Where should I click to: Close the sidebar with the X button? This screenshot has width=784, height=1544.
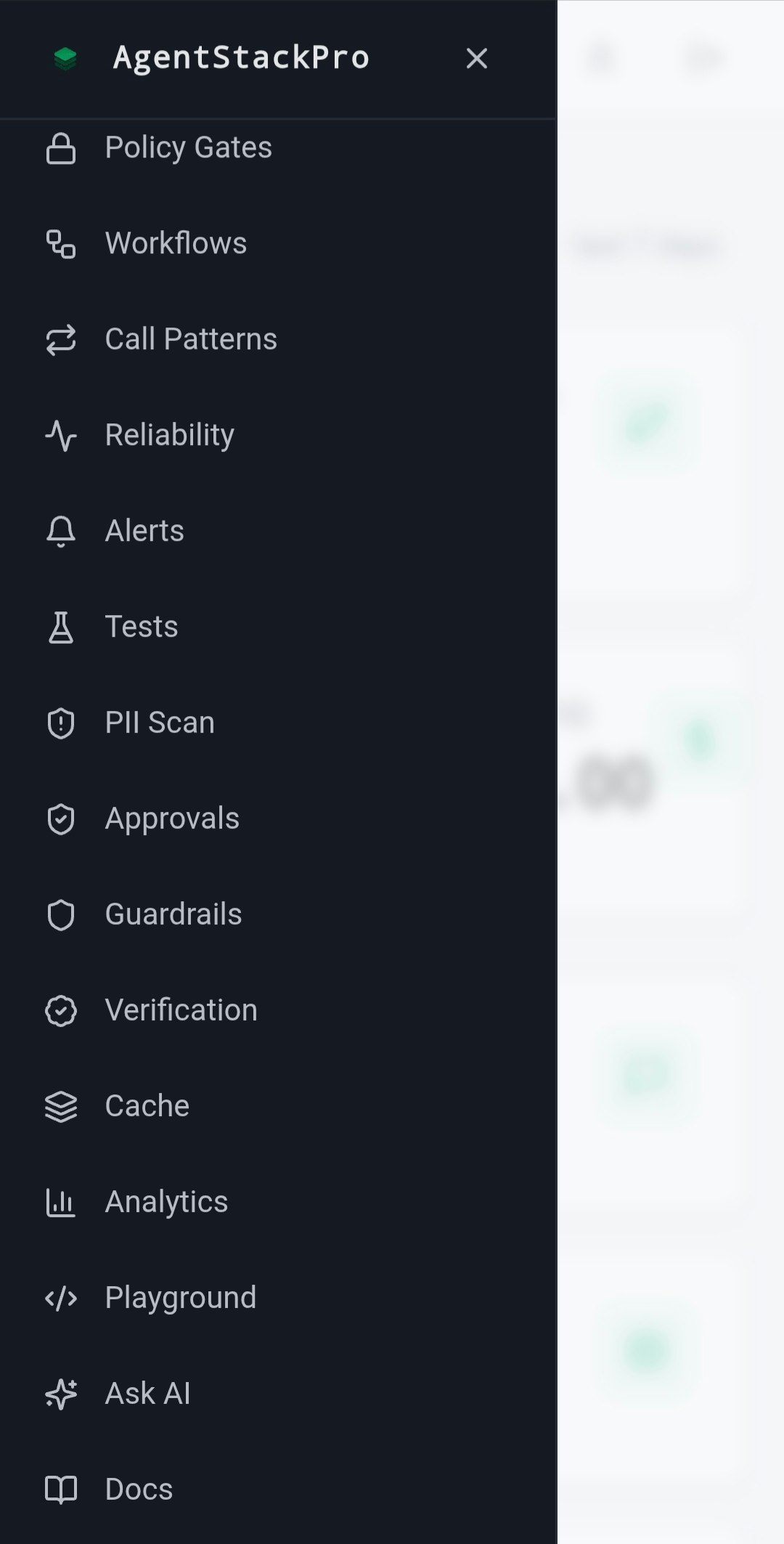pyautogui.click(x=477, y=59)
